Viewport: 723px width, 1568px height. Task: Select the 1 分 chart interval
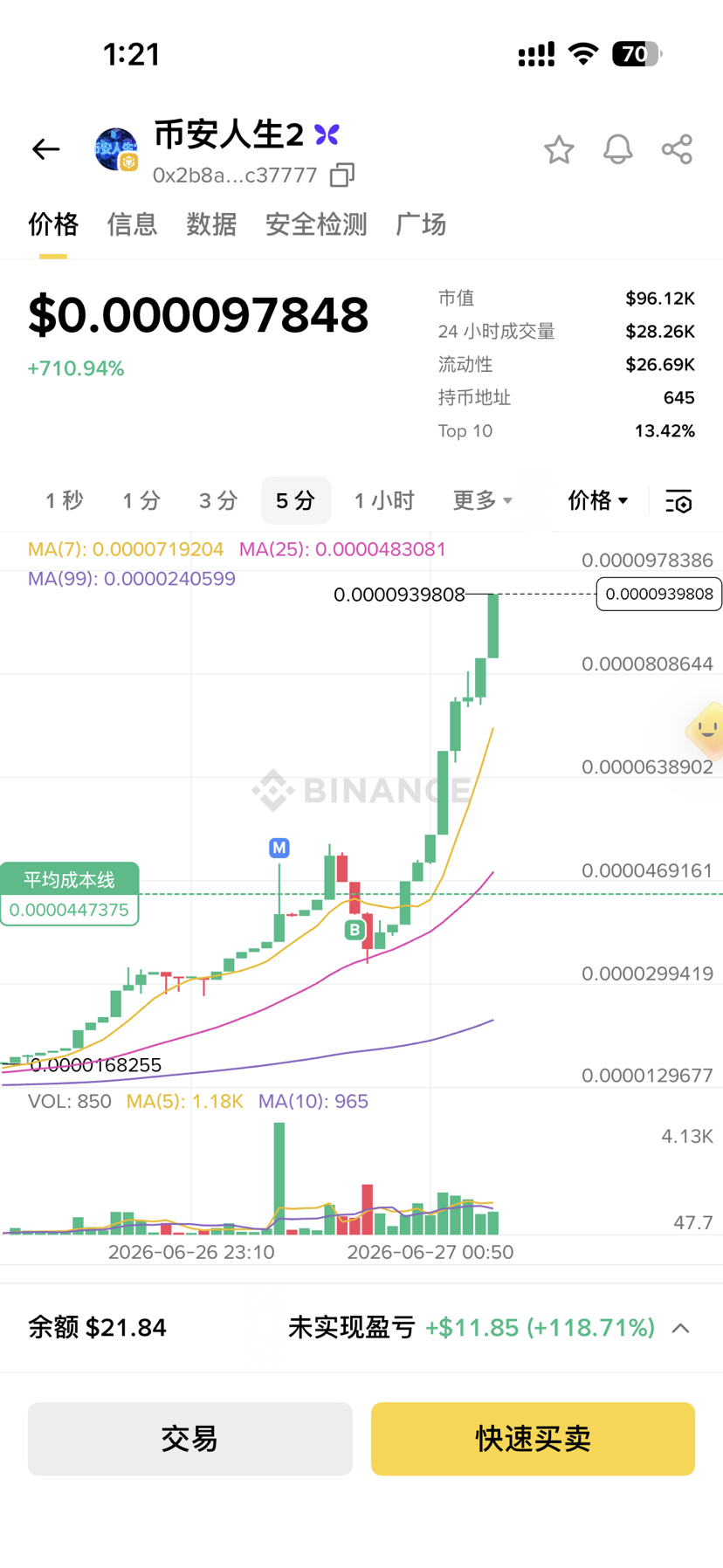(141, 500)
